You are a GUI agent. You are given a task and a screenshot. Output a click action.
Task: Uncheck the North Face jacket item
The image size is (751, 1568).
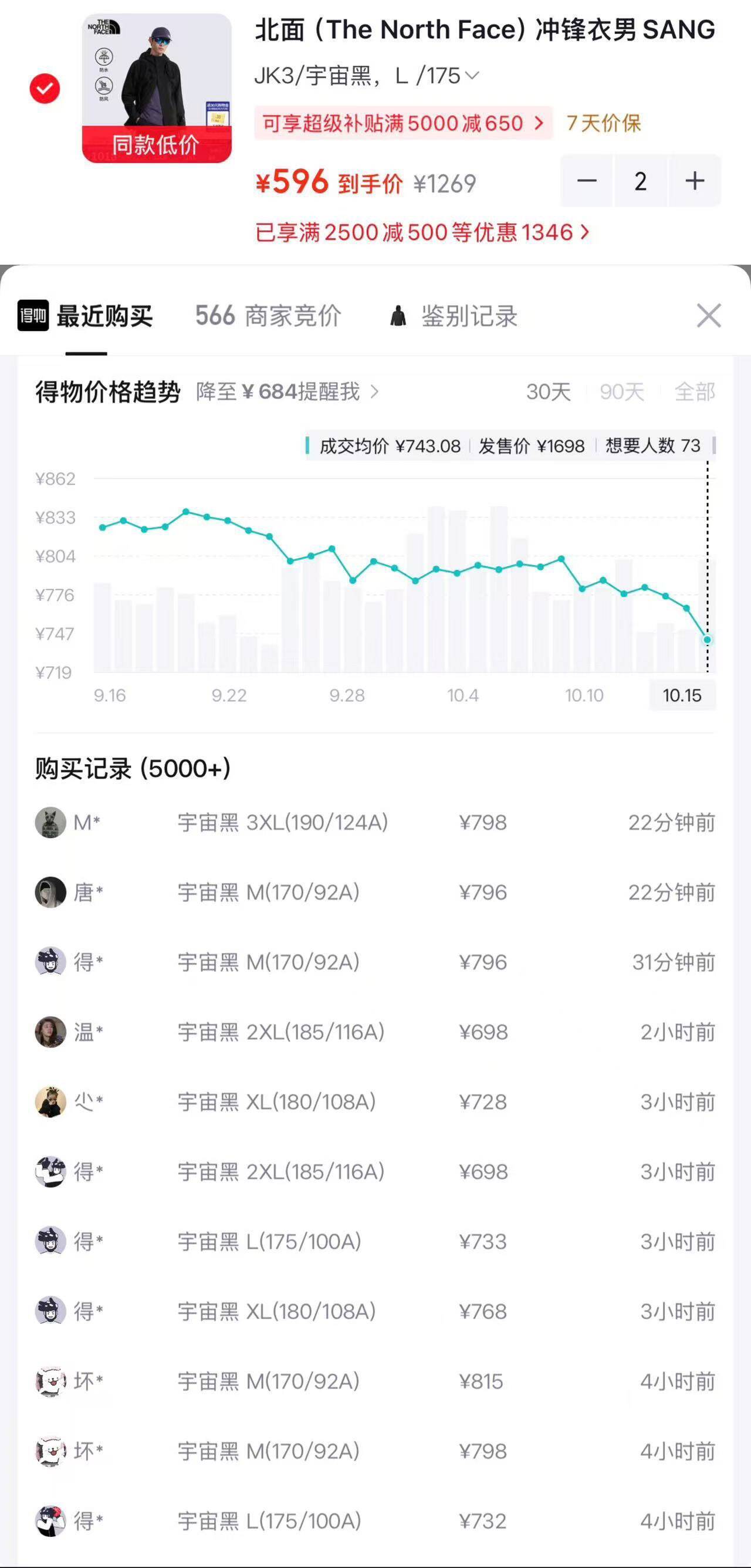(x=45, y=88)
